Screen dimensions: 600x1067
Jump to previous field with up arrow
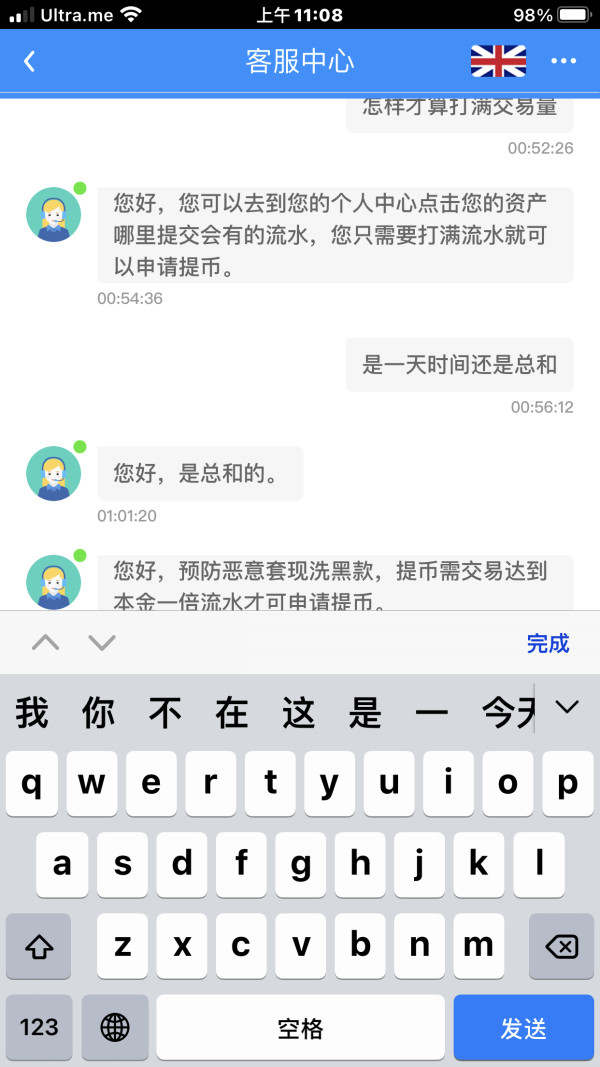[x=46, y=642]
